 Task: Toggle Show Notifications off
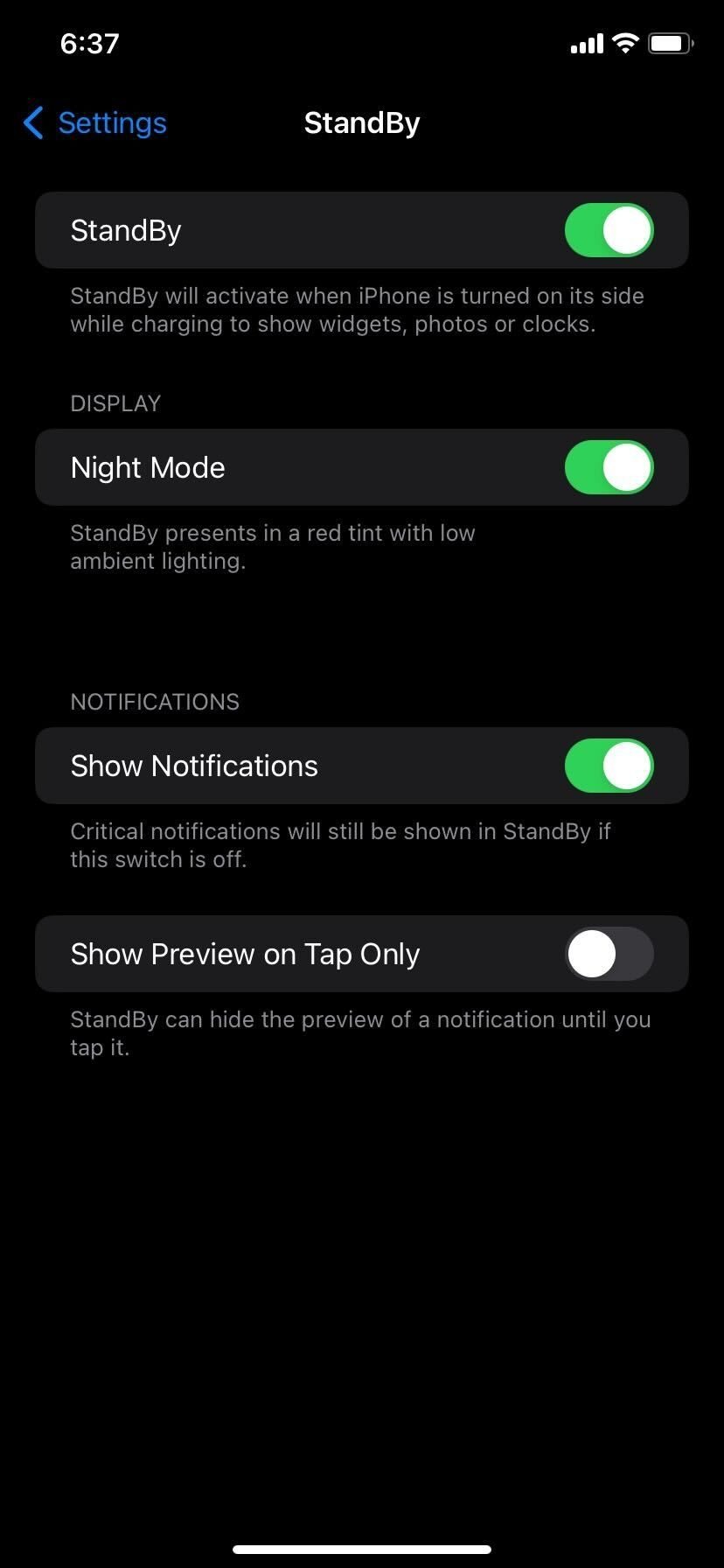coord(609,766)
